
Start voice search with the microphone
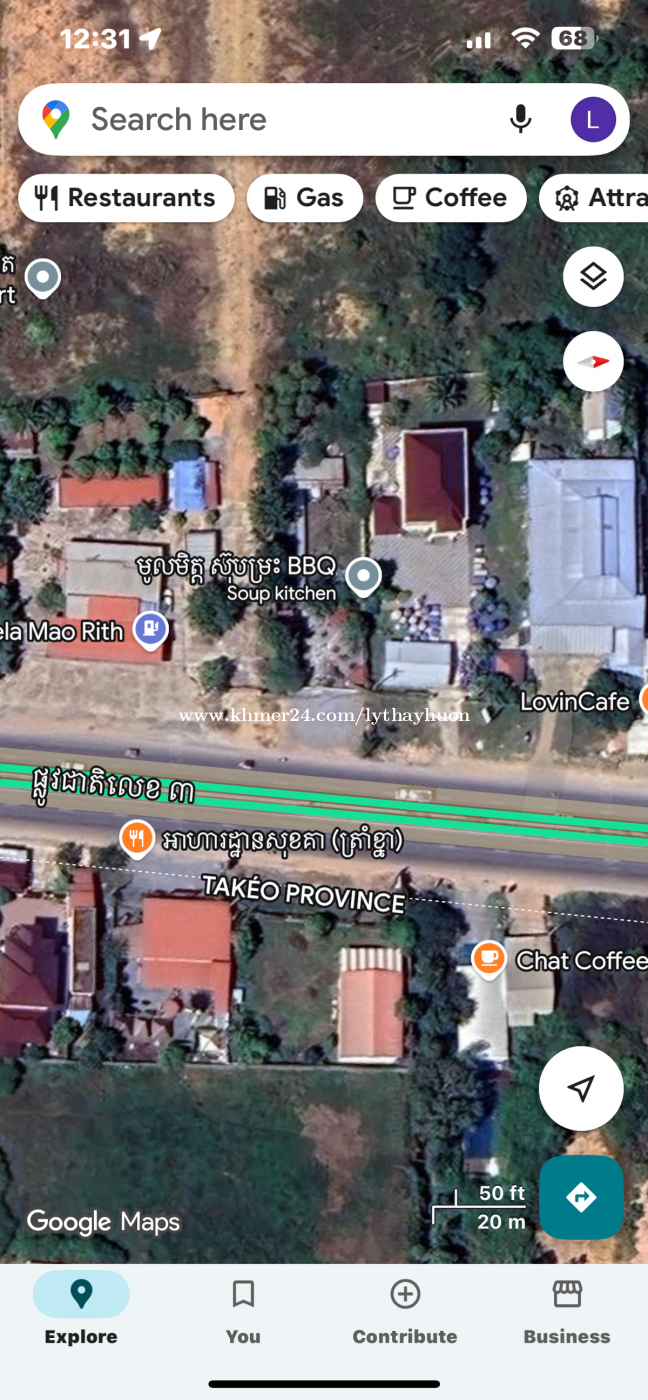click(520, 120)
